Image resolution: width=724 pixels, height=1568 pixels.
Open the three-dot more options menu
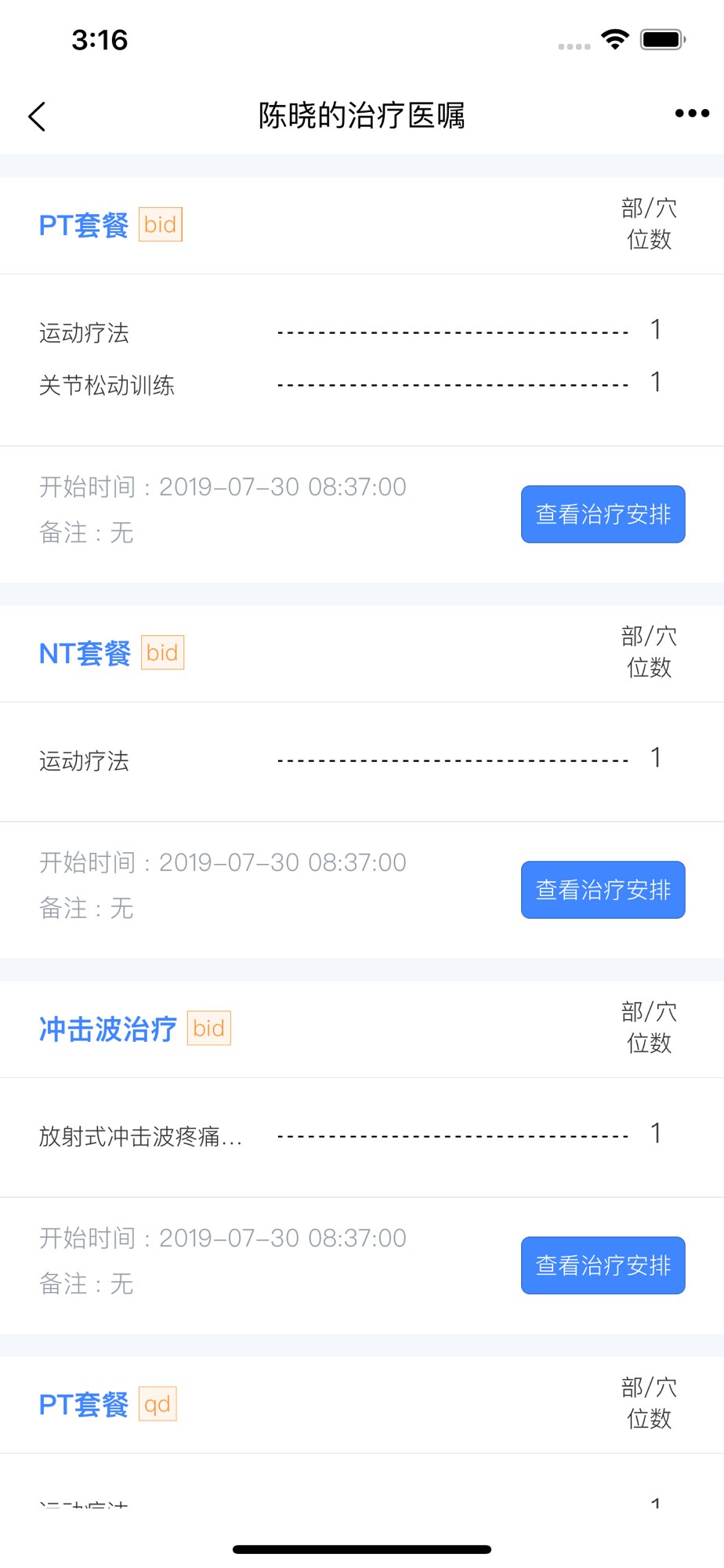point(692,114)
